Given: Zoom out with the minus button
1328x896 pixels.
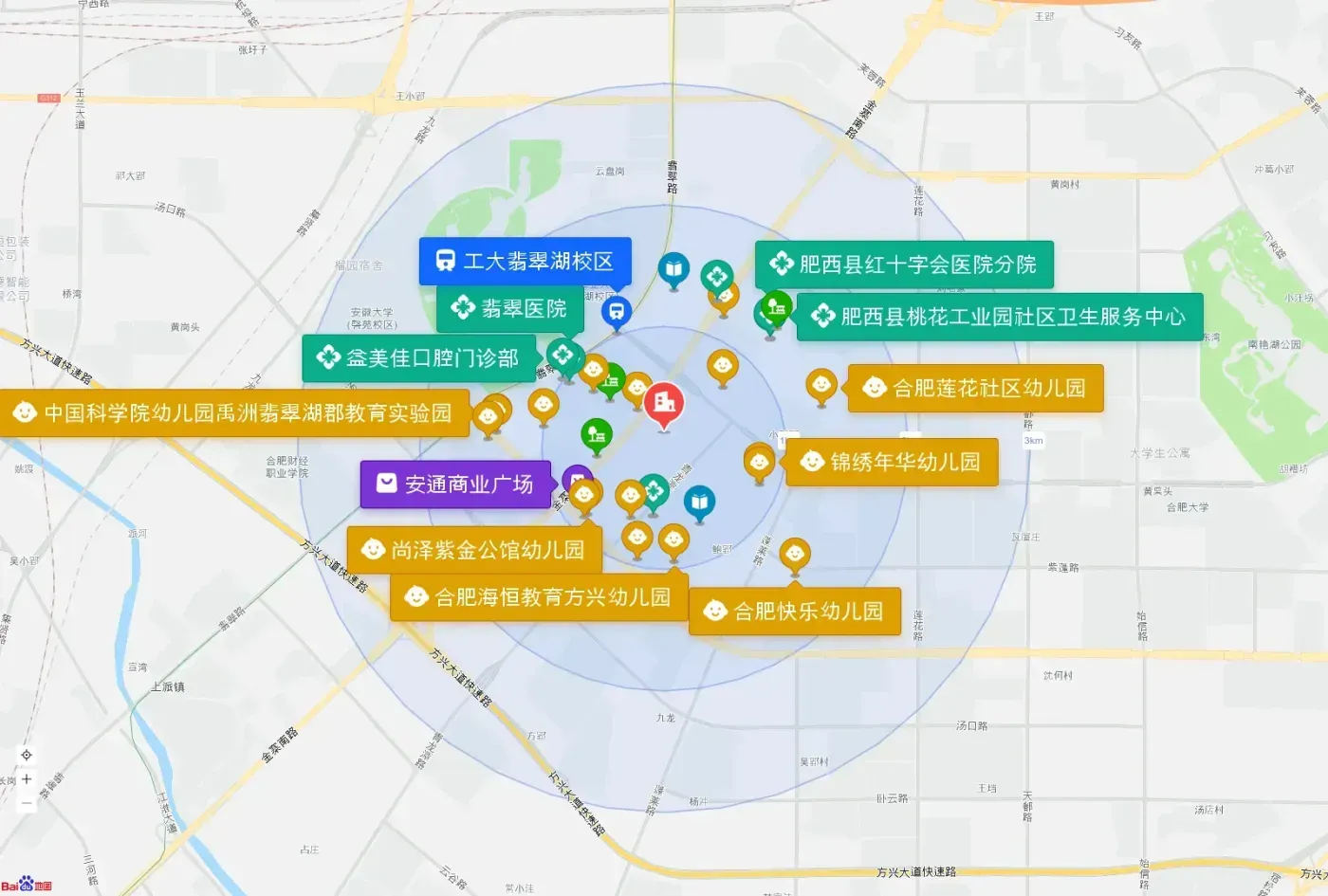Looking at the screenshot, I should [27, 802].
